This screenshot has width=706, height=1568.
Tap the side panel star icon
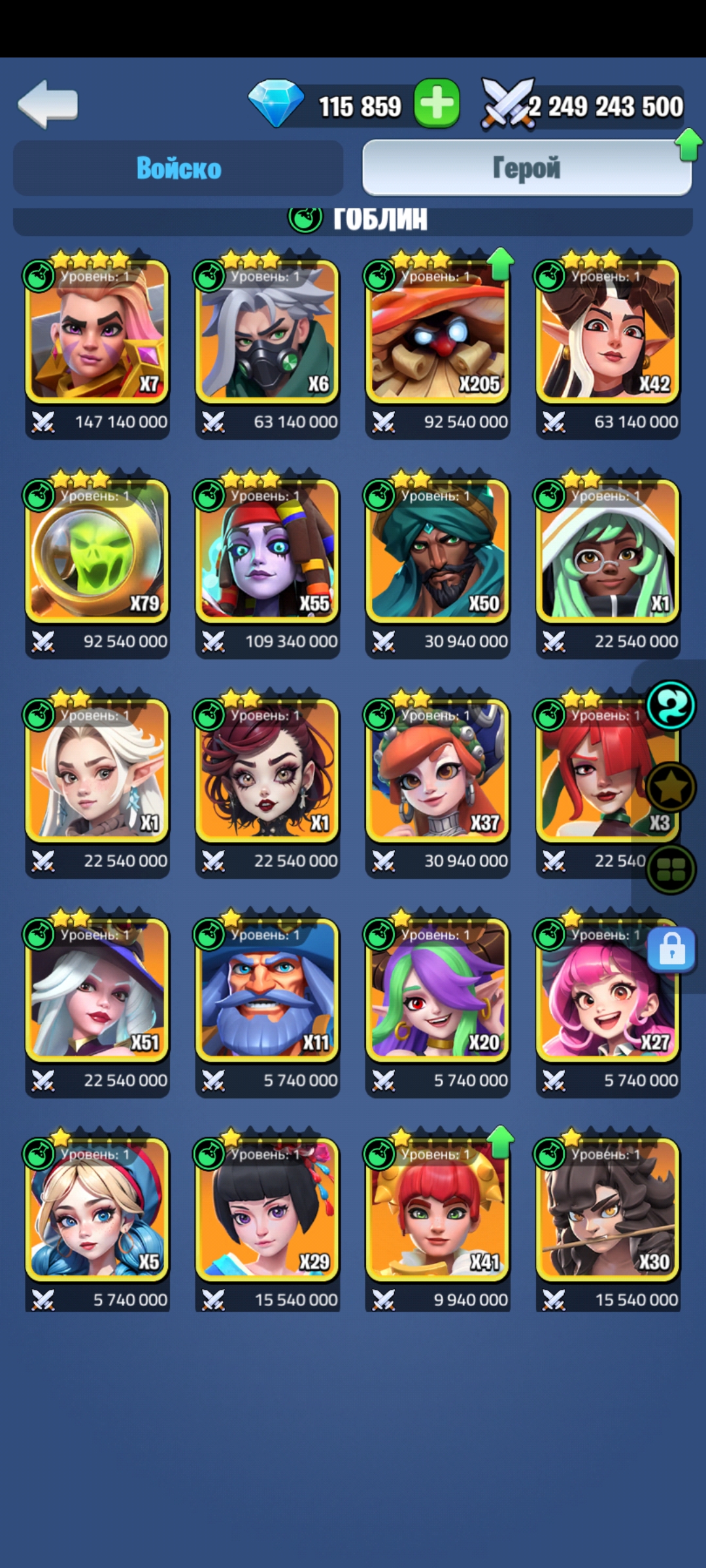coord(670,787)
